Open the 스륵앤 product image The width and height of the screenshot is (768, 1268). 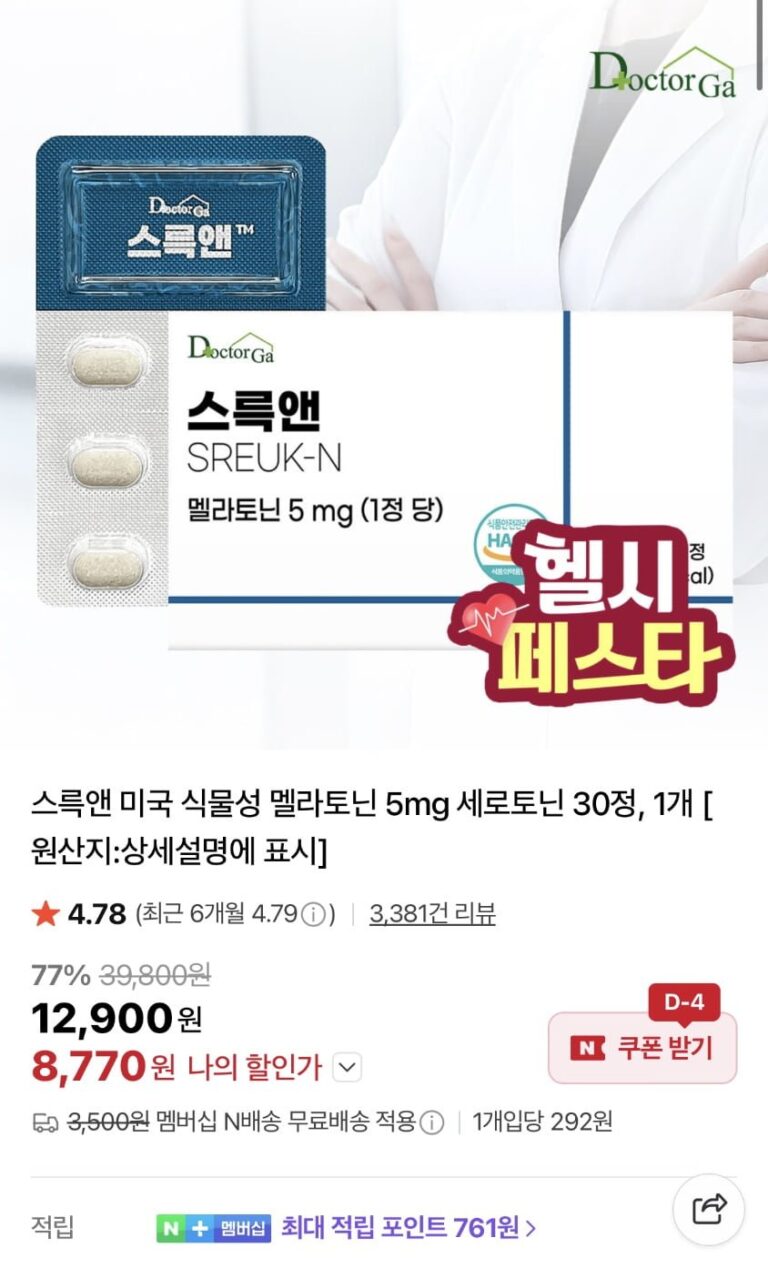pyautogui.click(x=384, y=380)
